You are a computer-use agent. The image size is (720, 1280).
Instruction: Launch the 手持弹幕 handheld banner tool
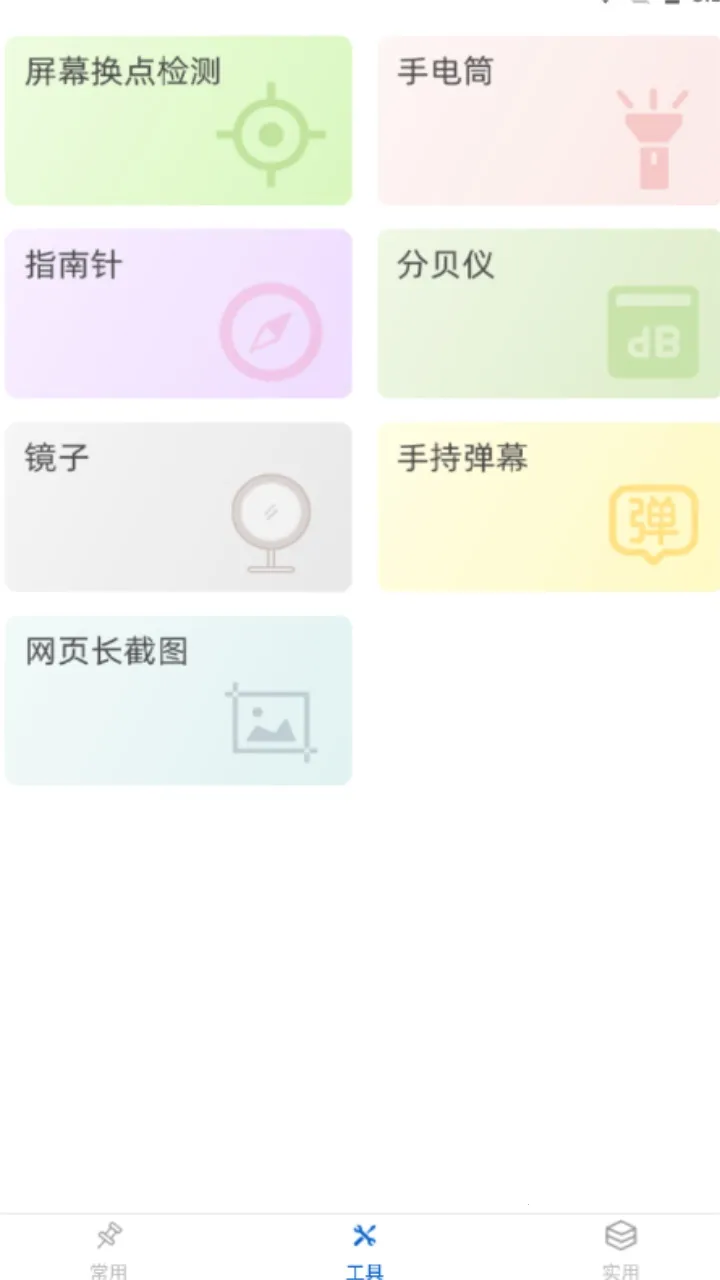click(x=548, y=507)
